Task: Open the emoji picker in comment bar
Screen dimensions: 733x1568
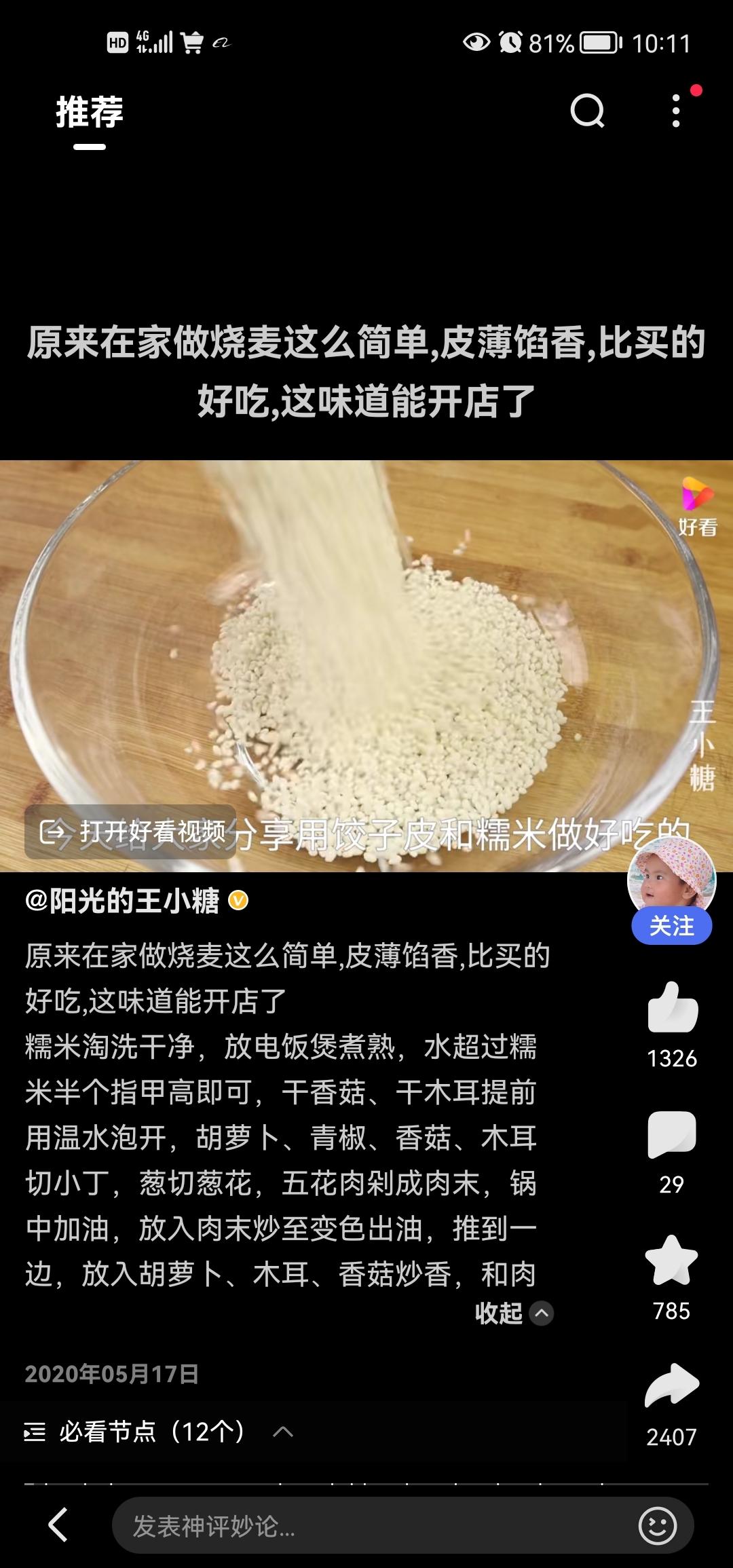Action: (657, 1527)
